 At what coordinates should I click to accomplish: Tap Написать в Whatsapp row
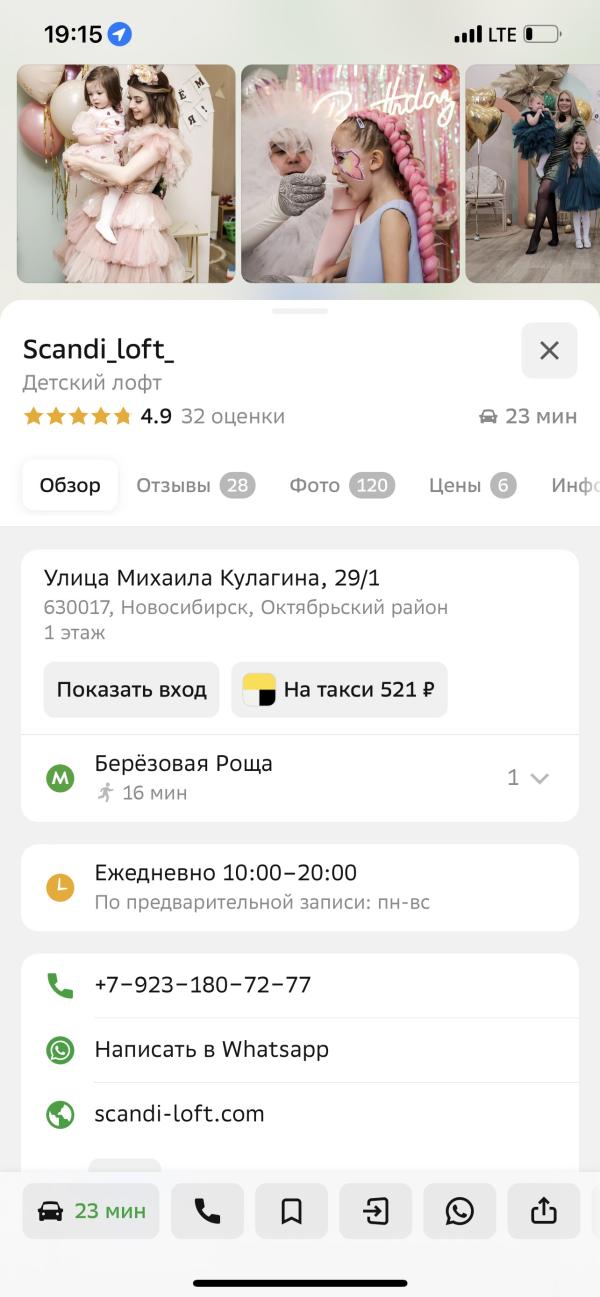(x=212, y=1050)
